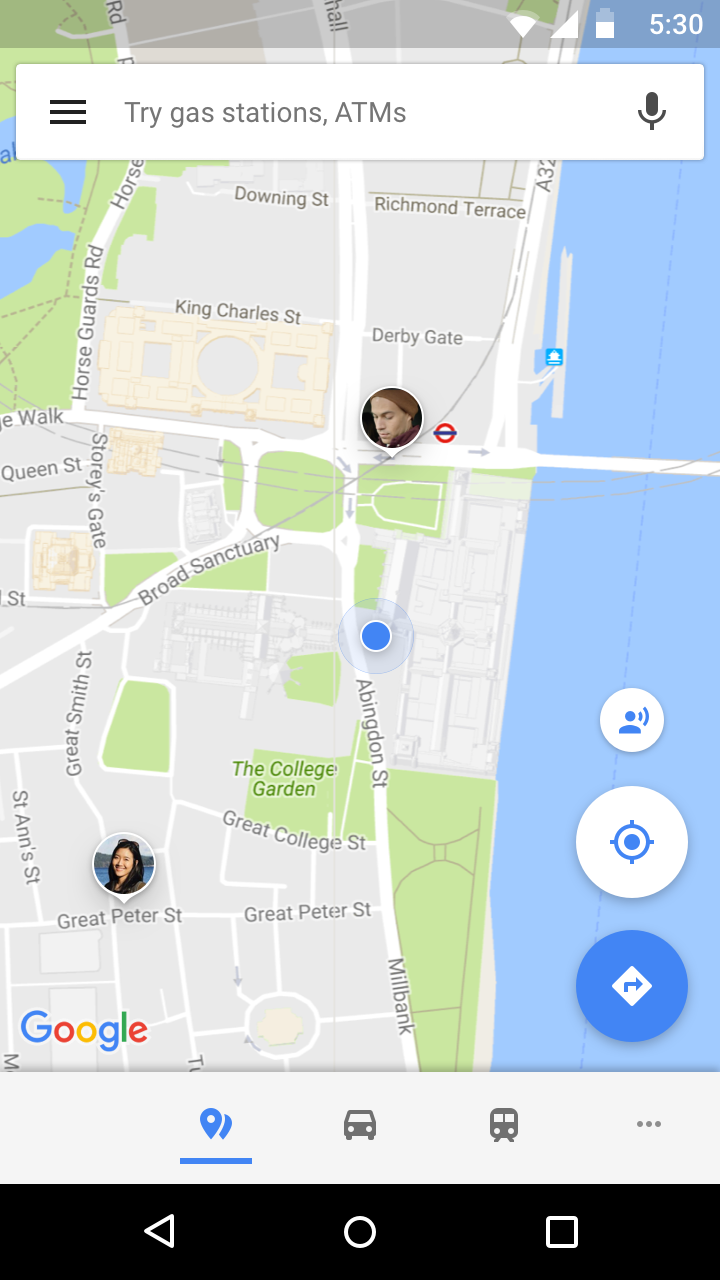
Task: Open directions with the blue arrow button
Action: 632,986
